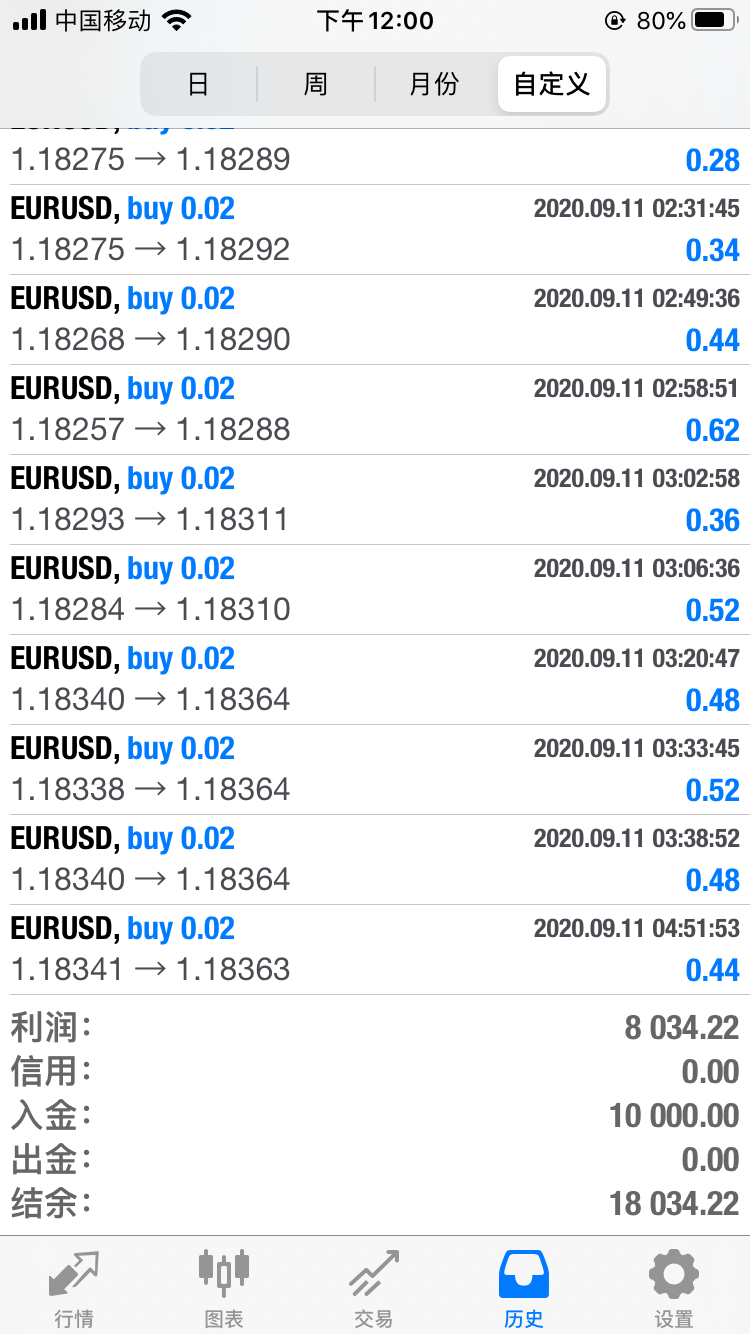Image resolution: width=750 pixels, height=1334 pixels.
Task: View the EURUSD trade at 03:38:52
Action: (375, 859)
